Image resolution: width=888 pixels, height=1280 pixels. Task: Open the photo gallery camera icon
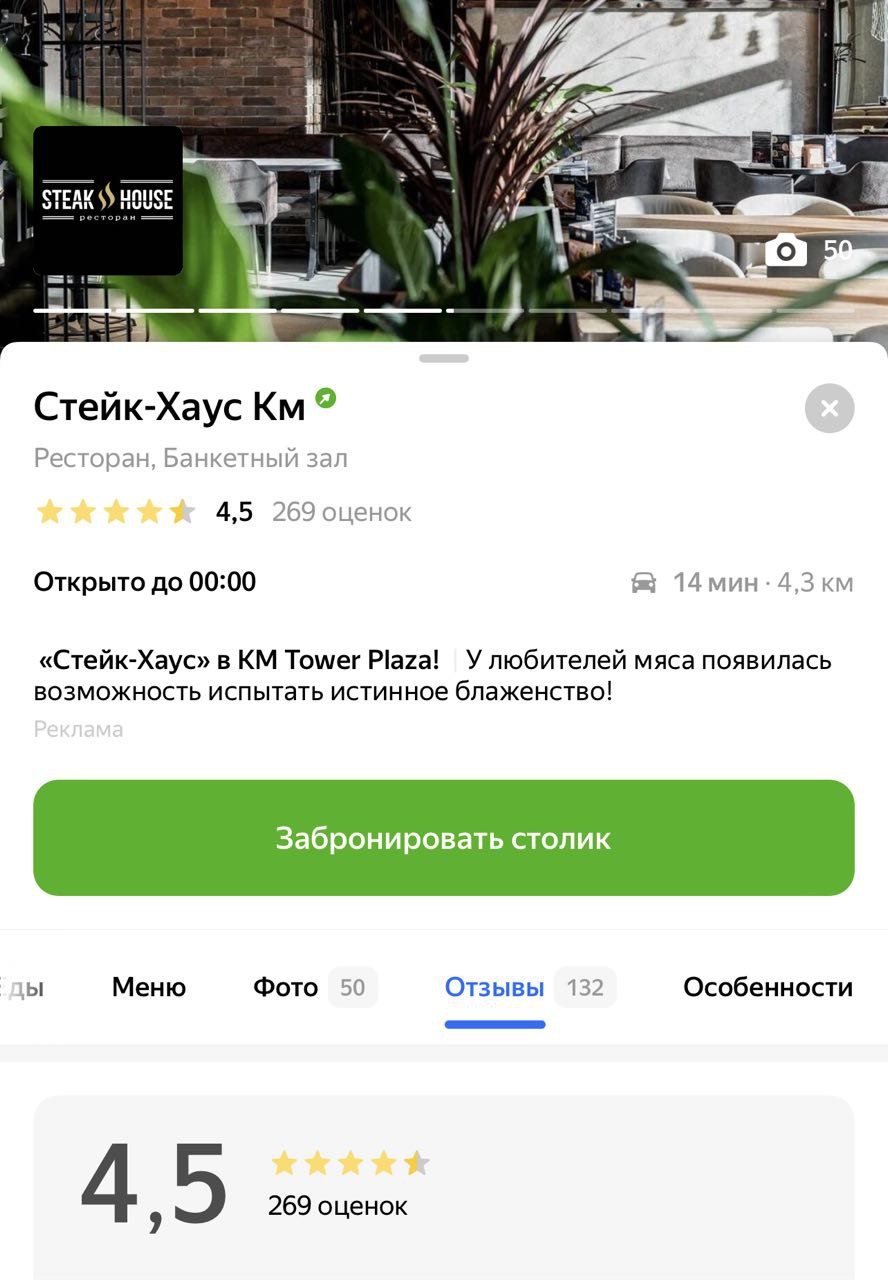tap(786, 250)
